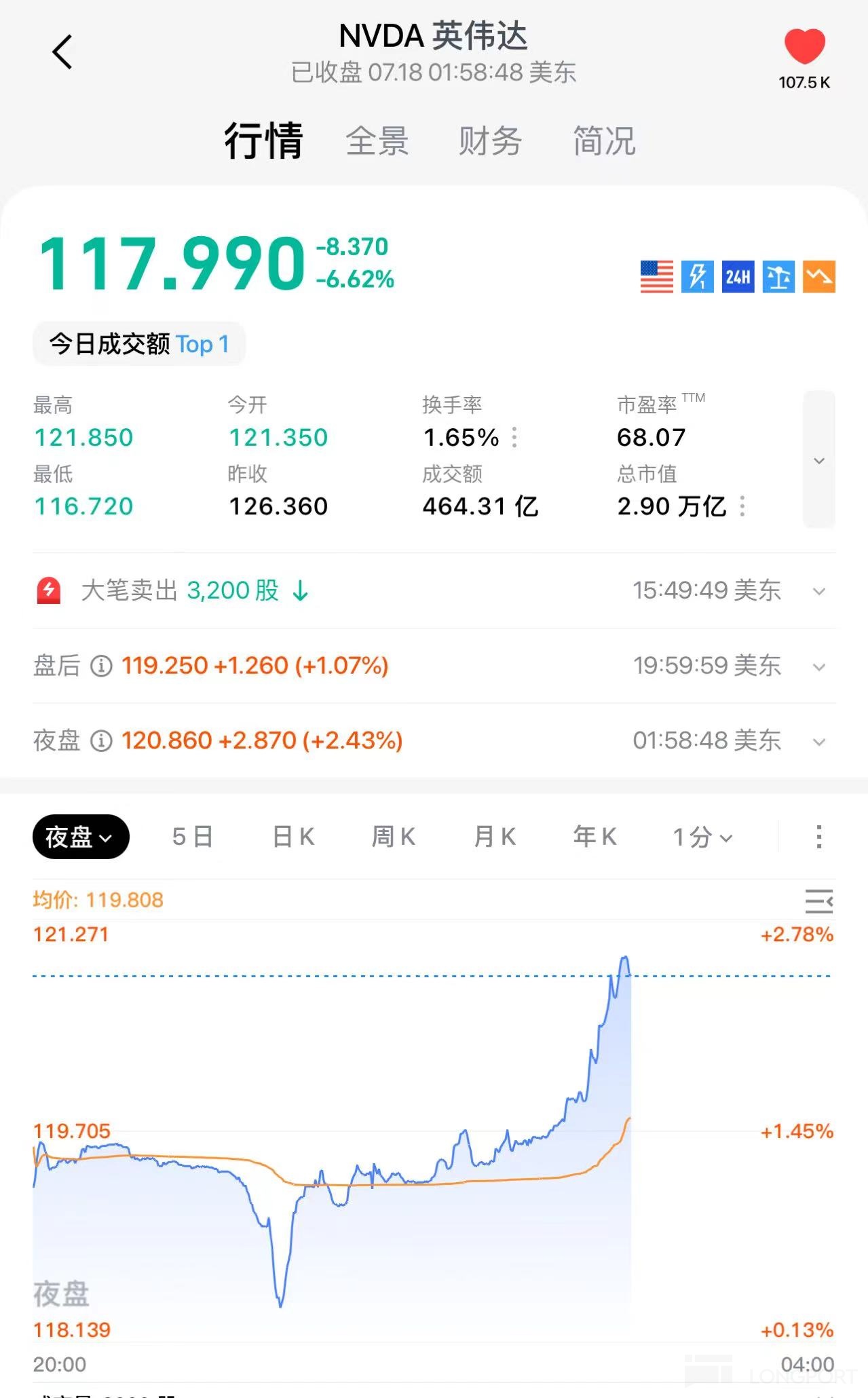This screenshot has width=868, height=1398.
Task: Open the chart's three-dot options menu
Action: (x=819, y=837)
